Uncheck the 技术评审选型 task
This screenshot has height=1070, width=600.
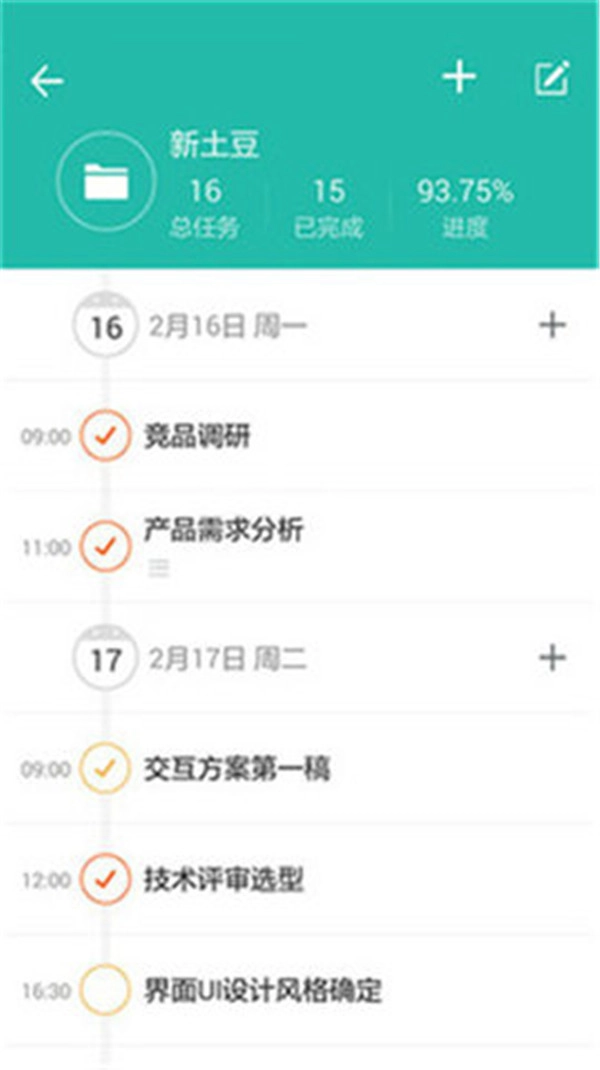tap(105, 880)
